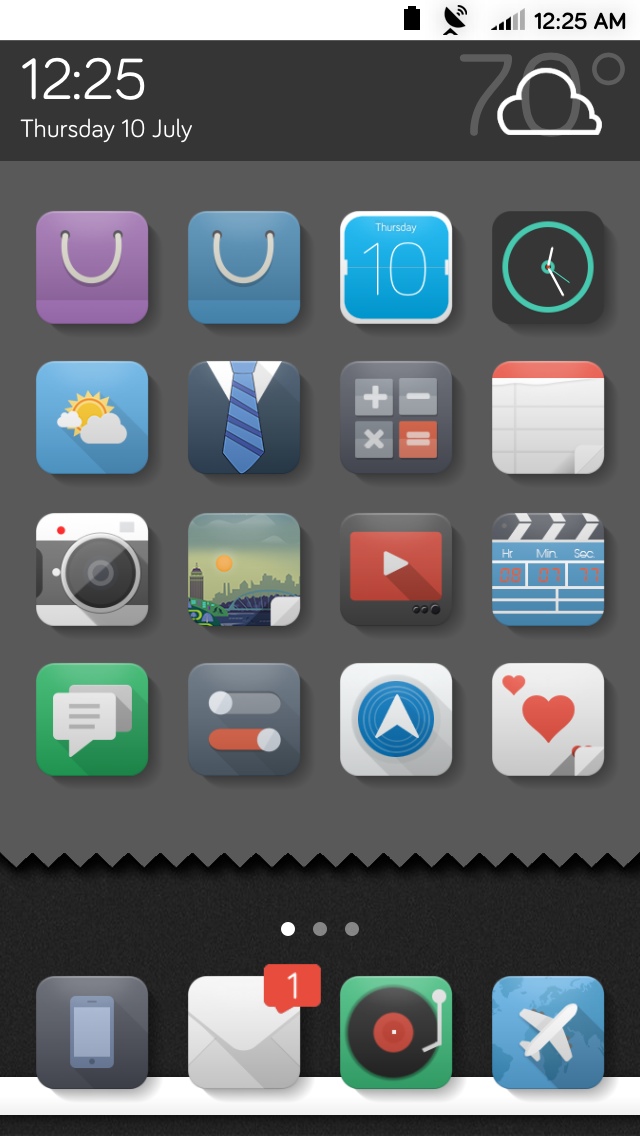
Task: Open the app with the blue tie
Action: [x=244, y=417]
